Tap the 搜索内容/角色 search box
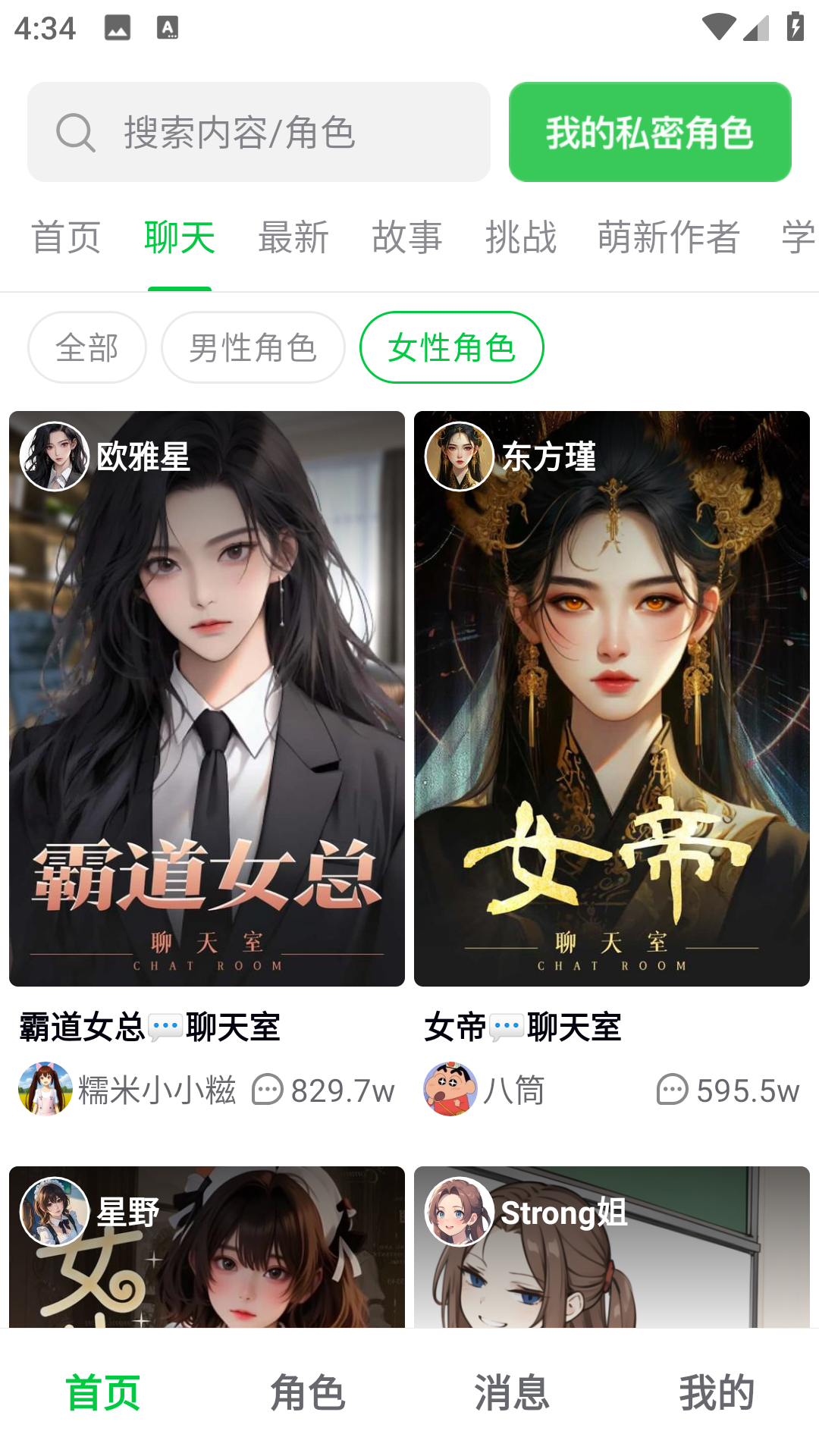Image resolution: width=819 pixels, height=1456 pixels. pos(258,132)
